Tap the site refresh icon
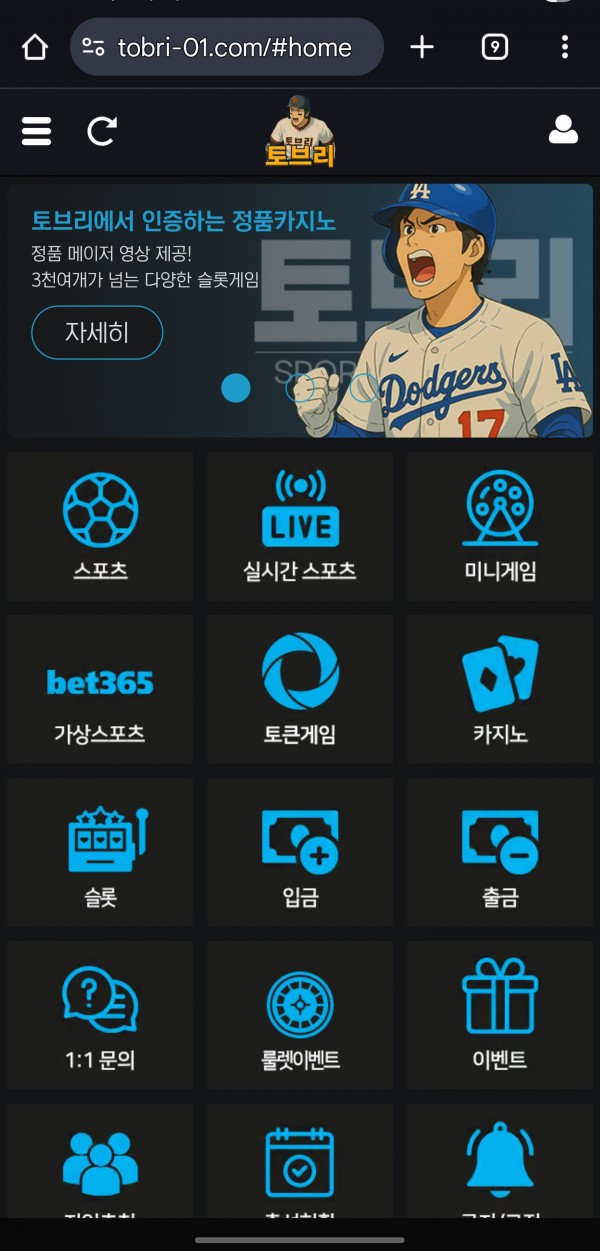The height and width of the screenshot is (1251, 600). [x=102, y=131]
